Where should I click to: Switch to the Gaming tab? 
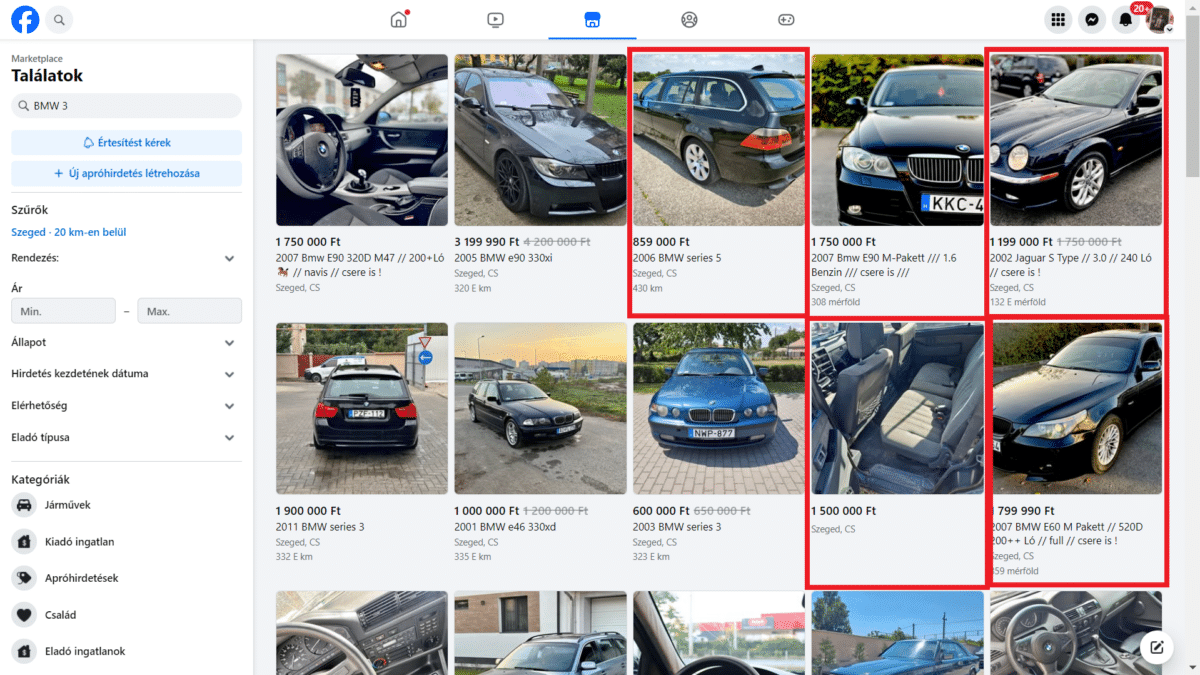[x=786, y=19]
